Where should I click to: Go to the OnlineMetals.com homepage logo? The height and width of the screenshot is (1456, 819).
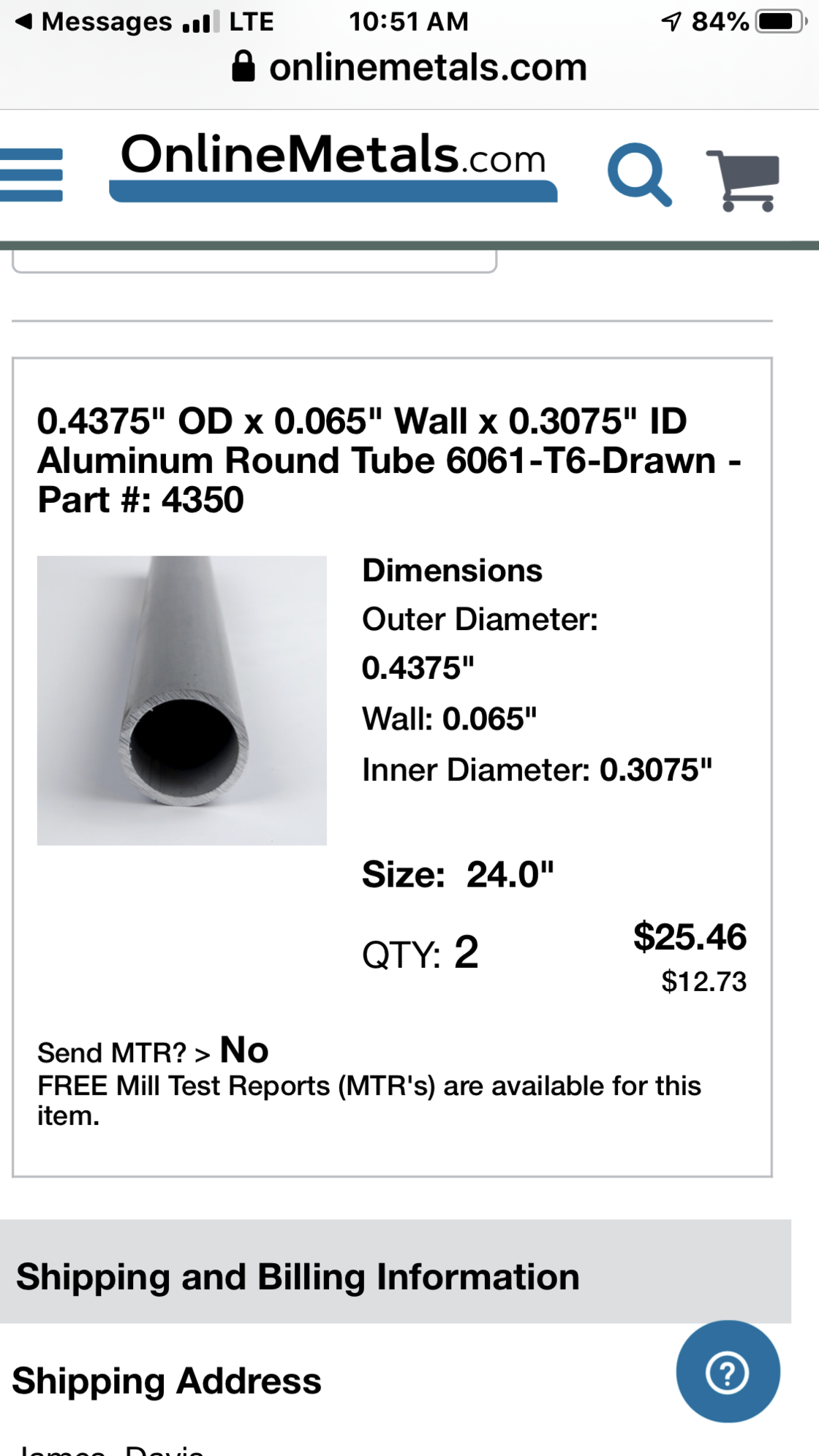tap(333, 164)
